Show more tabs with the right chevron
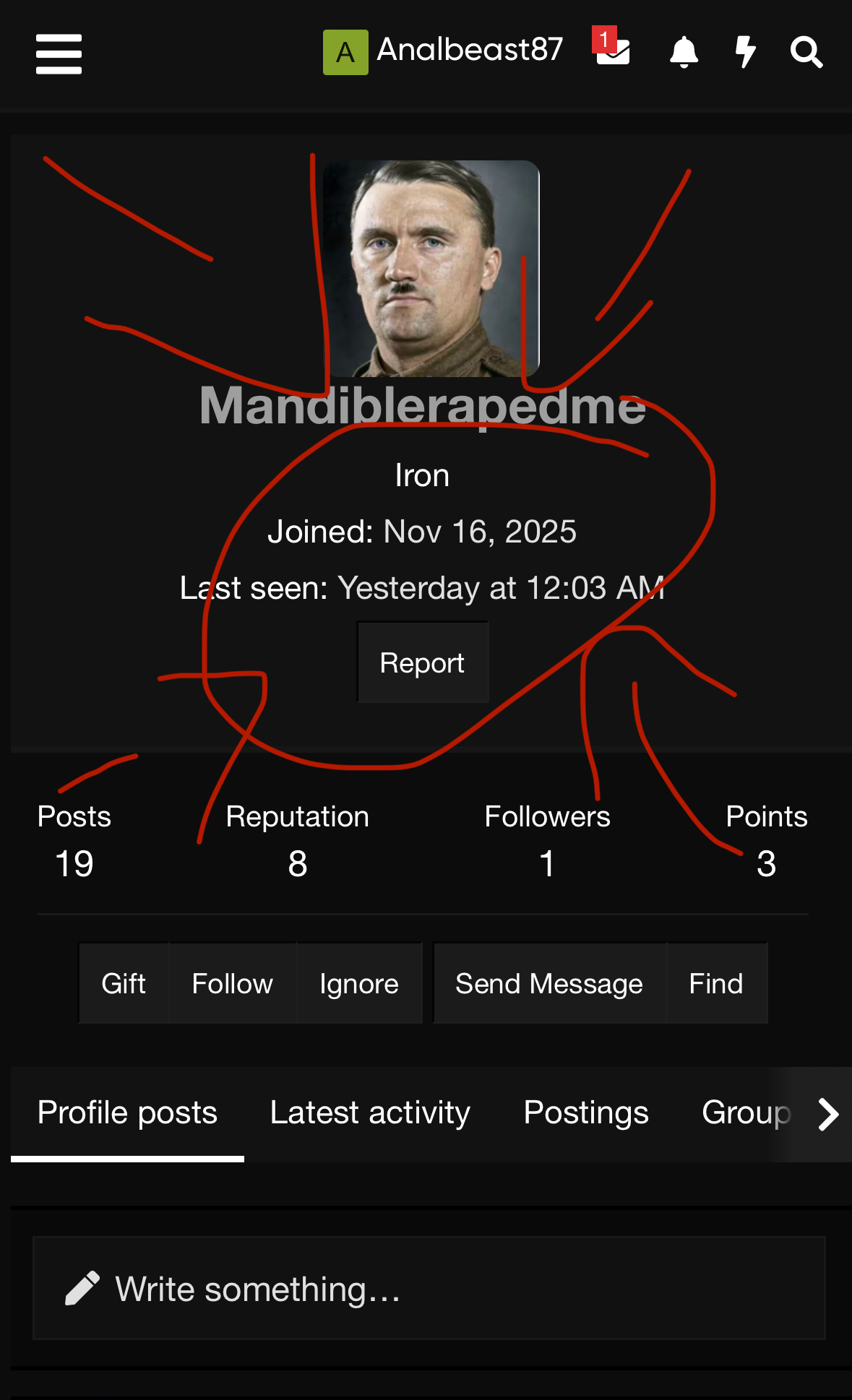852x1400 pixels. coord(828,1114)
